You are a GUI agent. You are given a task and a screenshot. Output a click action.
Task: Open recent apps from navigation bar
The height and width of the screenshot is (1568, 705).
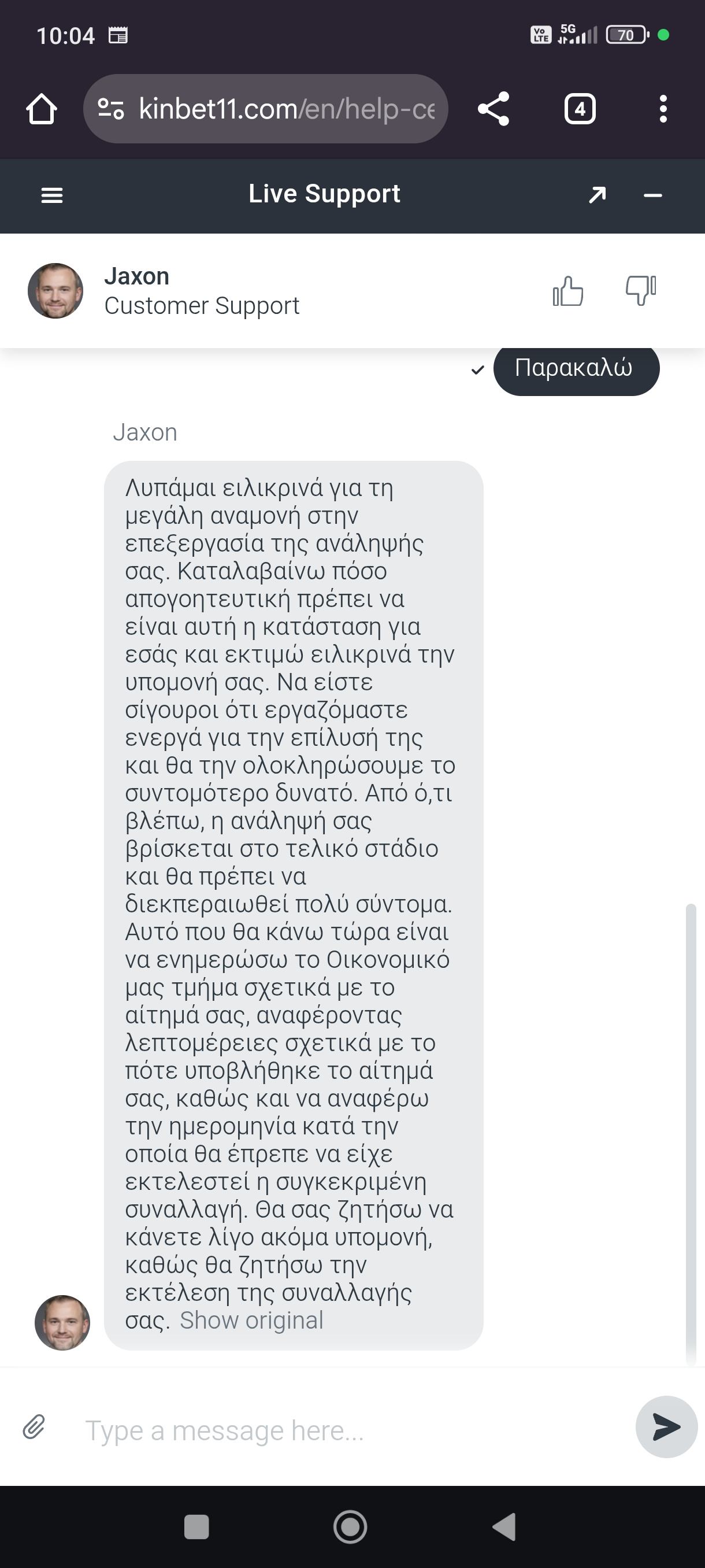click(196, 1526)
